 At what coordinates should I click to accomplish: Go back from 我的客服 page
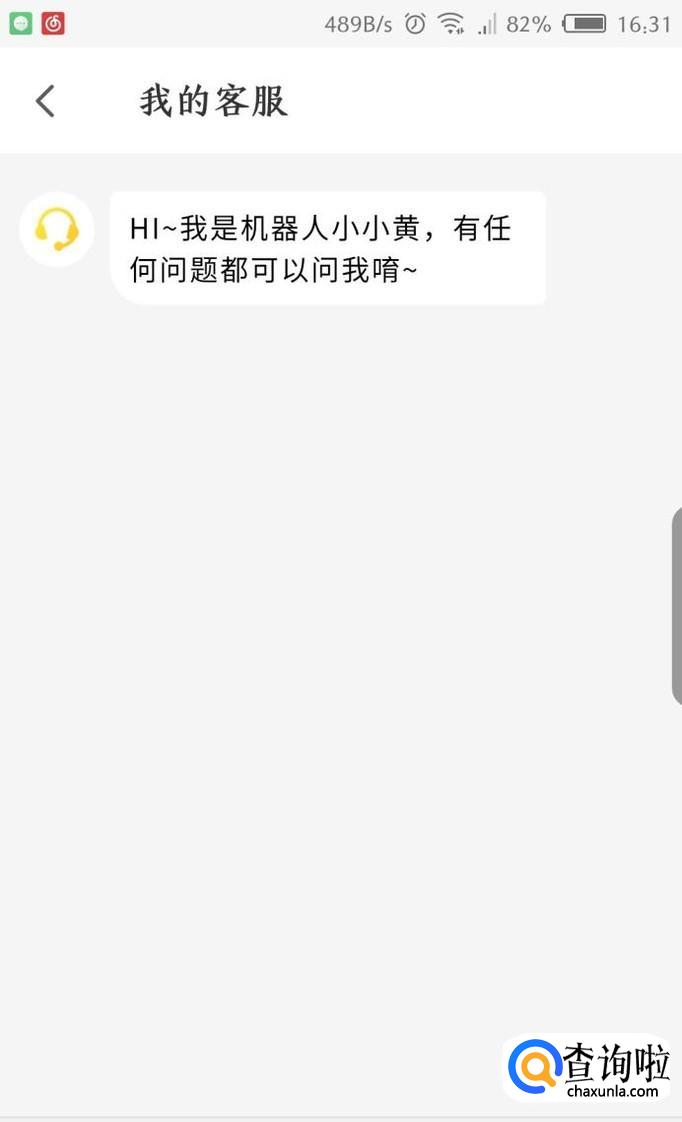click(x=45, y=101)
